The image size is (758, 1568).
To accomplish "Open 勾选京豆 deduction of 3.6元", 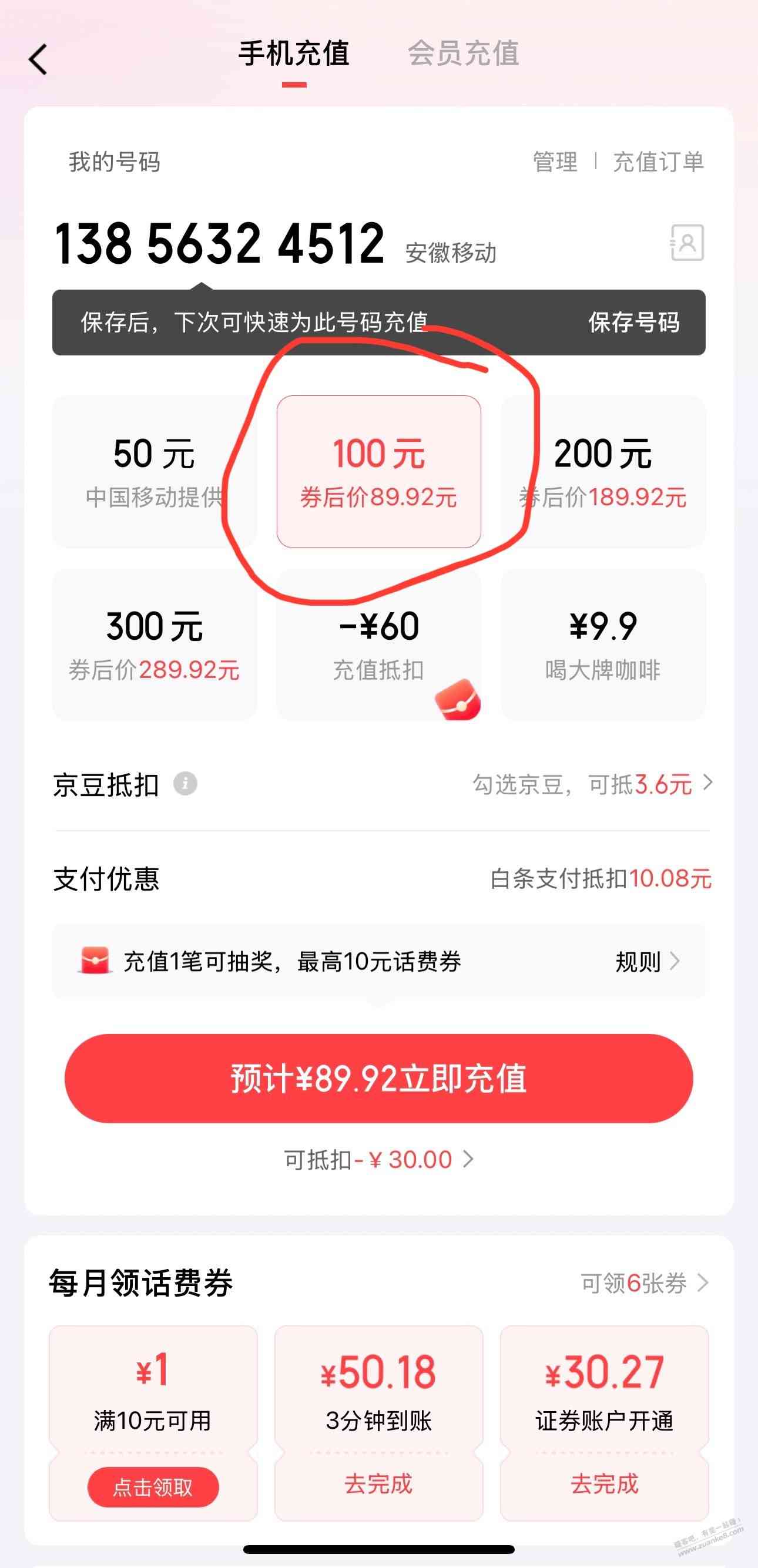I will click(591, 785).
